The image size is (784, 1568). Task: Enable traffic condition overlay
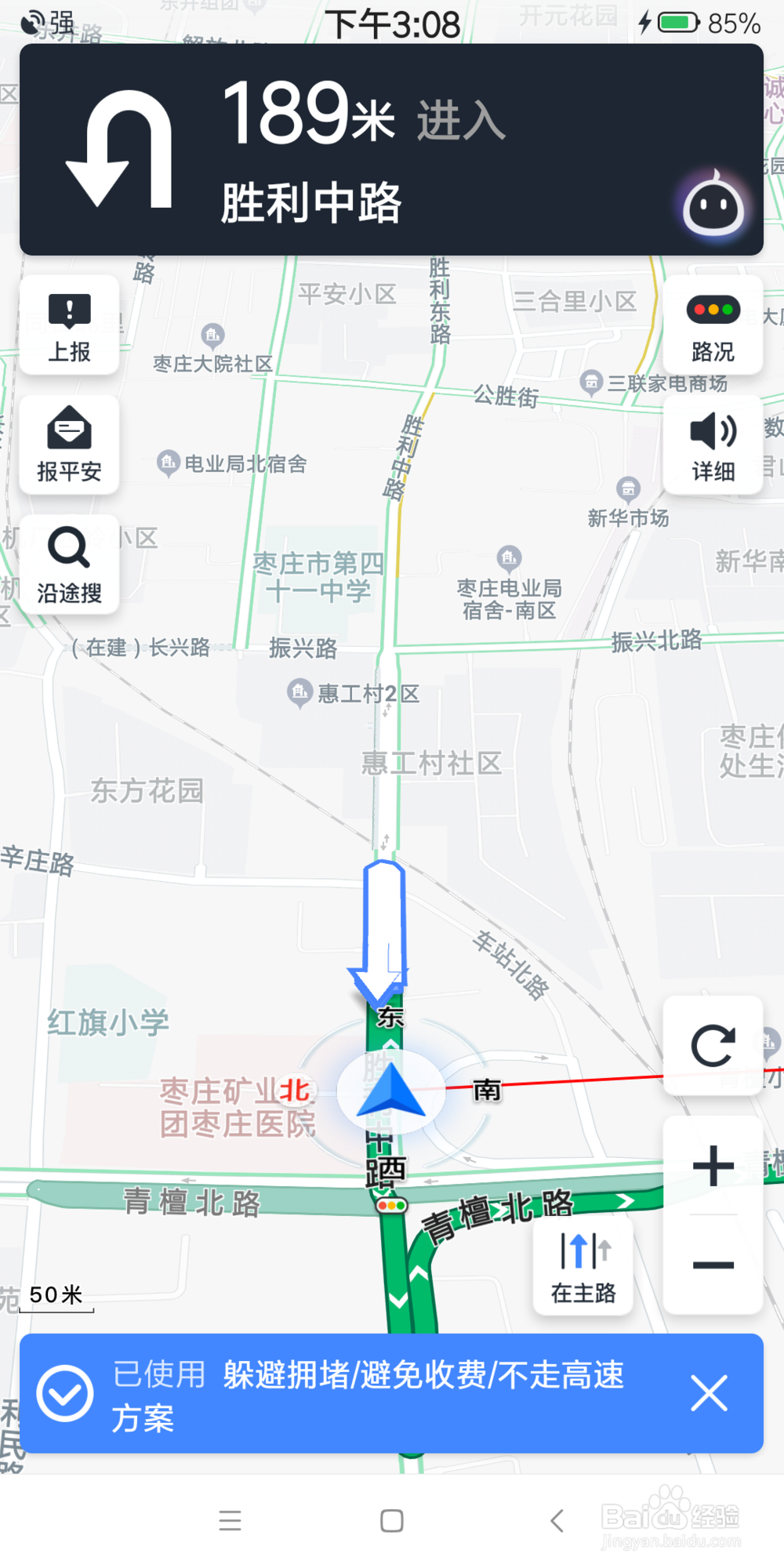click(713, 325)
